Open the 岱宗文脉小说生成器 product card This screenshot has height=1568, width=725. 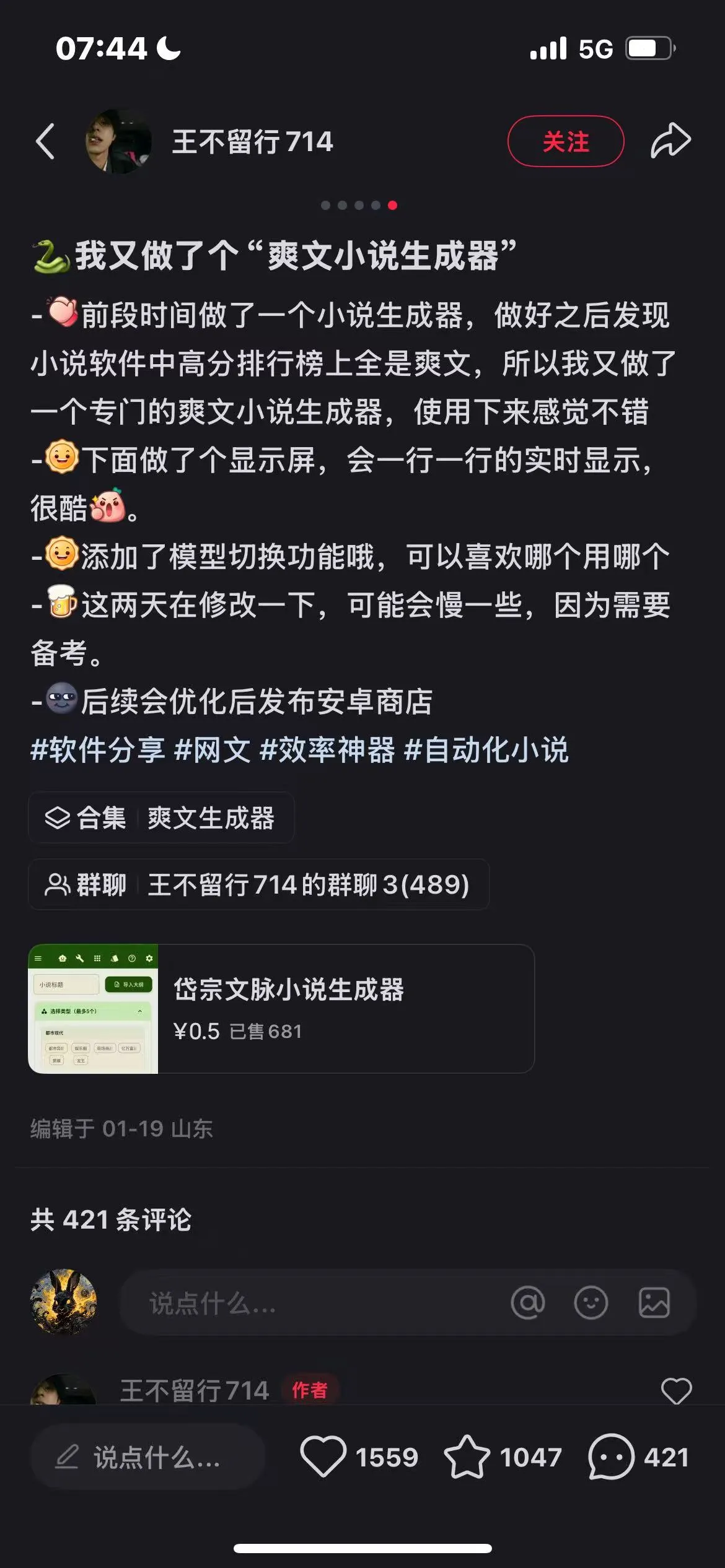(281, 1009)
